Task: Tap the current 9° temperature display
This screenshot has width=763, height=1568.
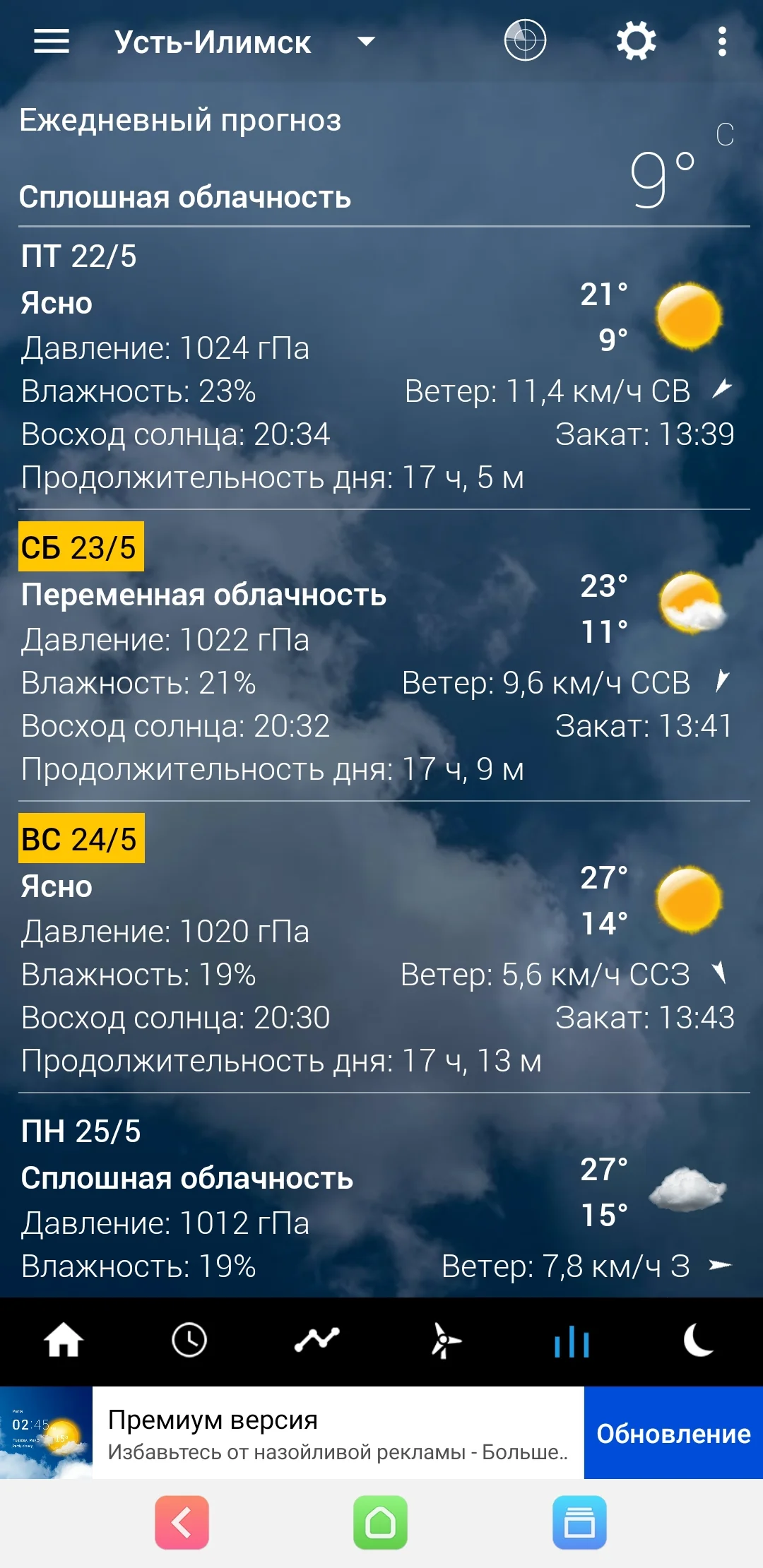Action: point(663,166)
